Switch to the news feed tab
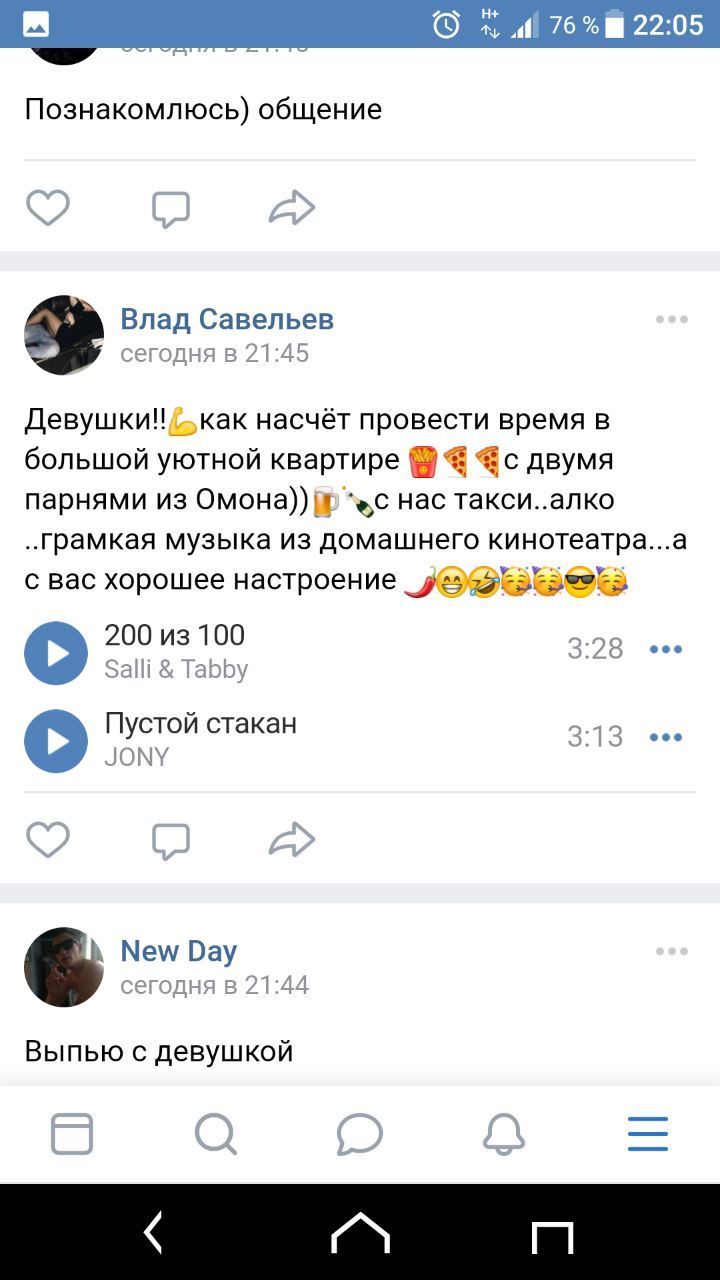 (x=72, y=1134)
